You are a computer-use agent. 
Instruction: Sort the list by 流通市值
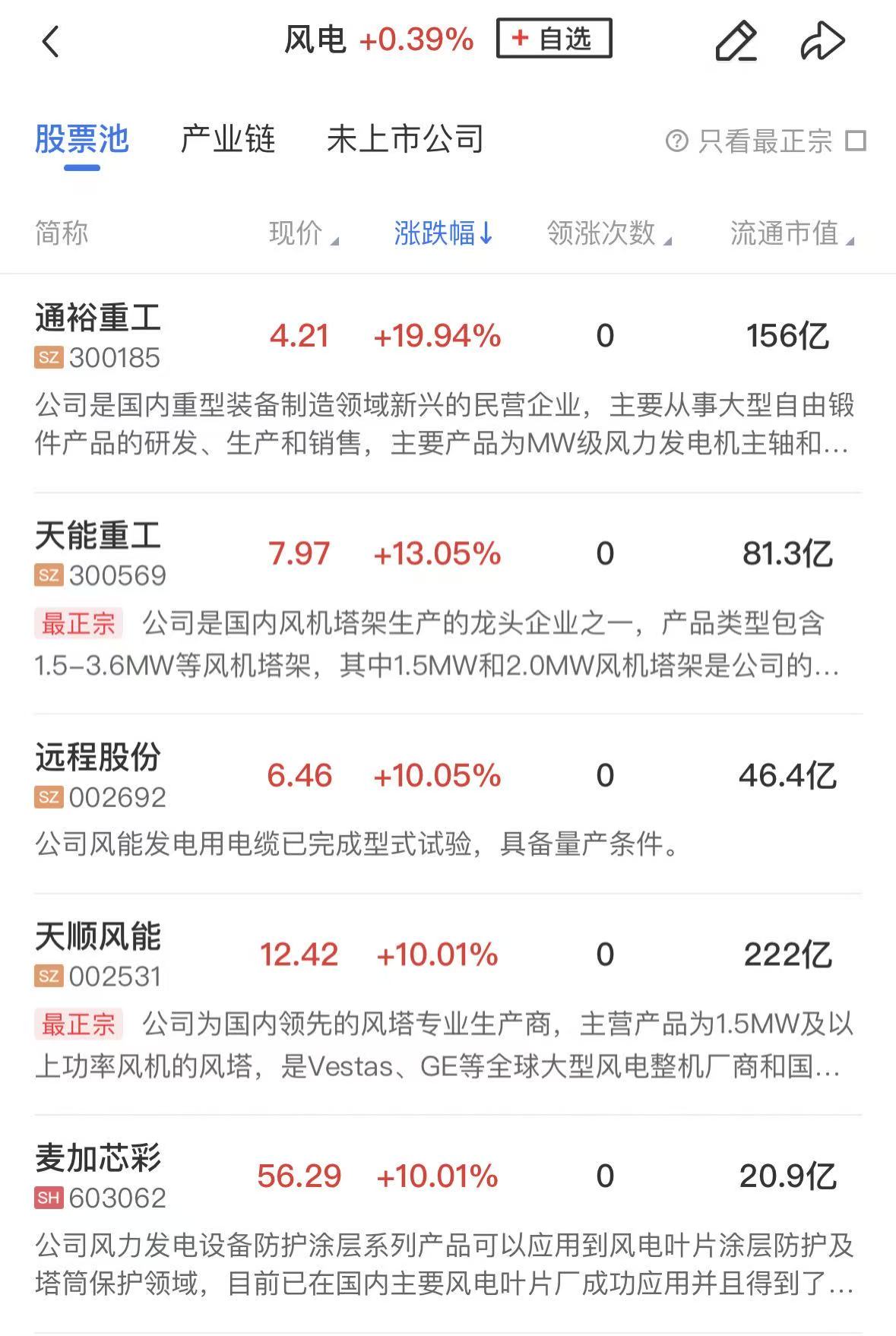pos(791,233)
